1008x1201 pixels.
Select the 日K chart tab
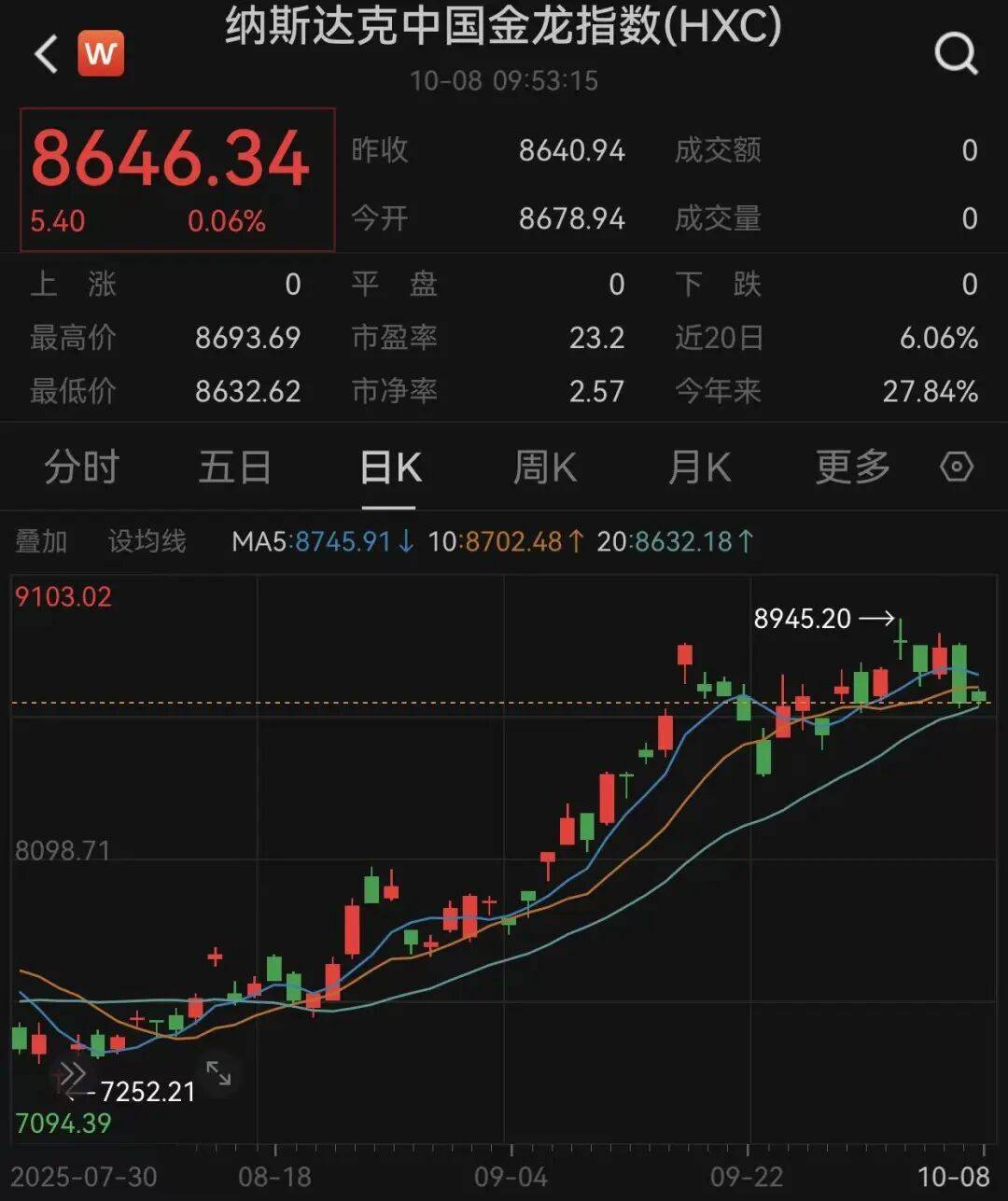point(390,467)
